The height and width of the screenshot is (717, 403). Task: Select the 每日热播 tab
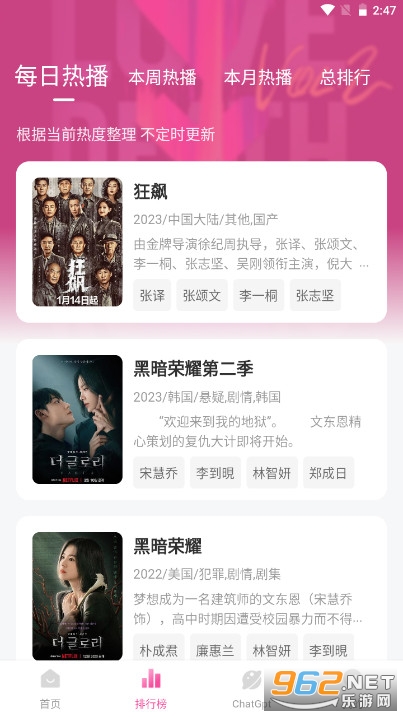[x=62, y=76]
